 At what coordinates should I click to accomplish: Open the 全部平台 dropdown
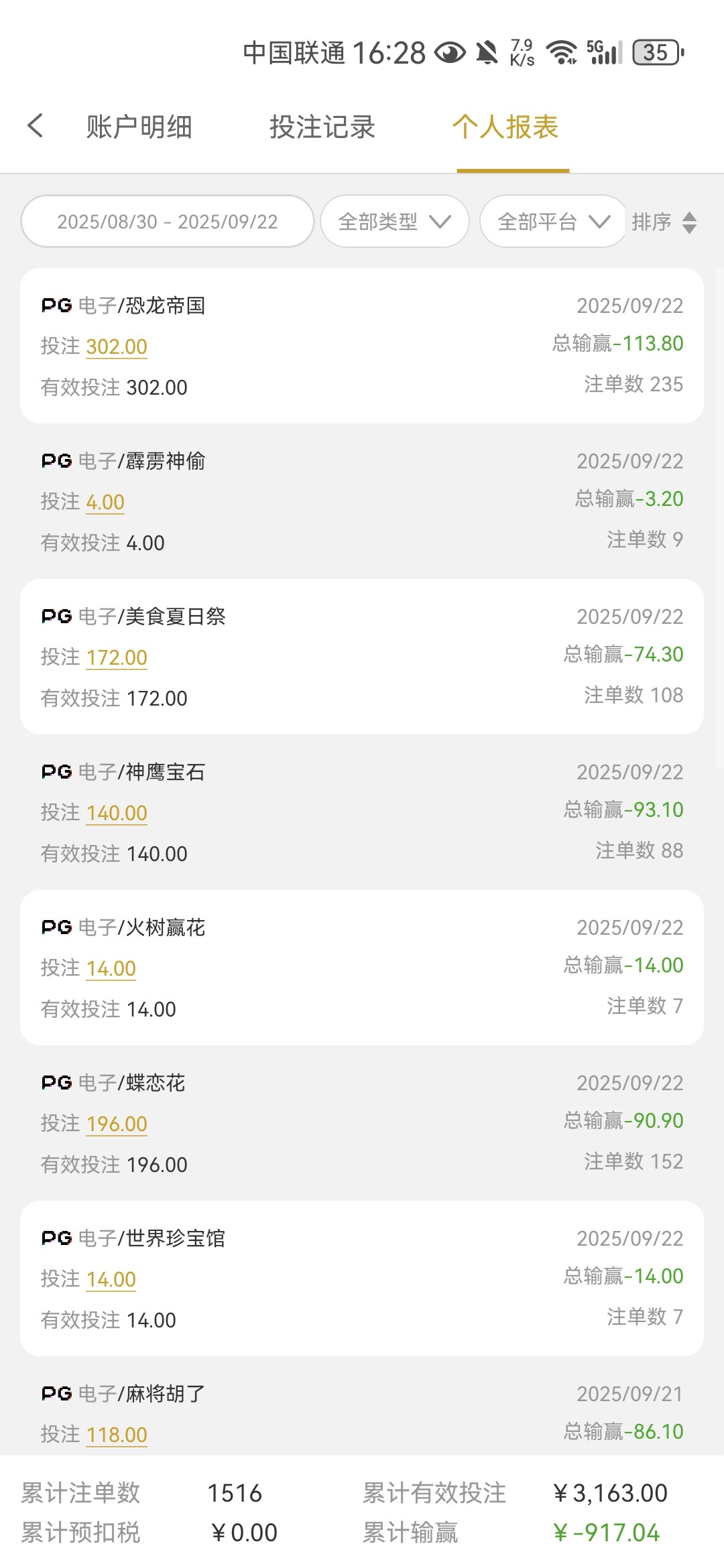[x=552, y=221]
